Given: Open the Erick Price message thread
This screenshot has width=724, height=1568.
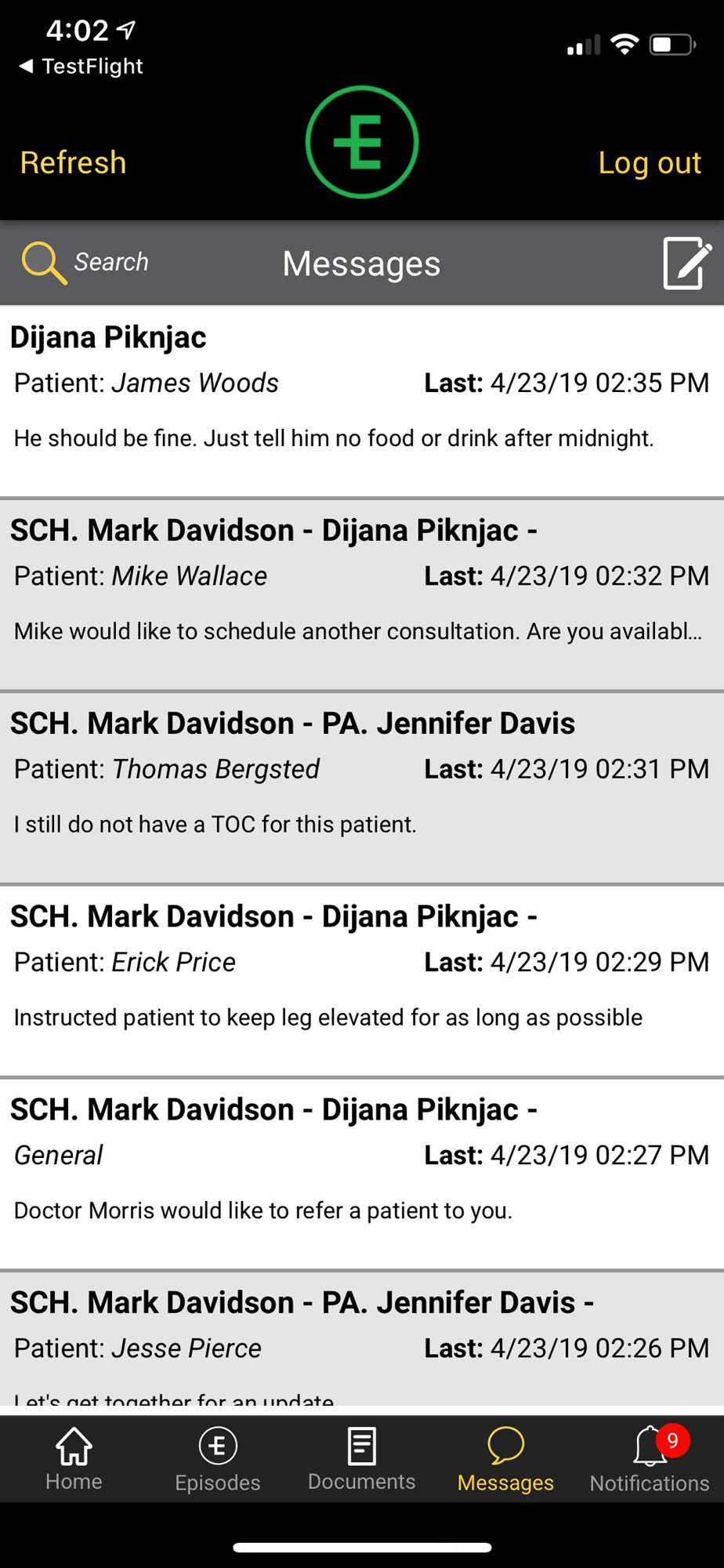Looking at the screenshot, I should pyautogui.click(x=362, y=981).
